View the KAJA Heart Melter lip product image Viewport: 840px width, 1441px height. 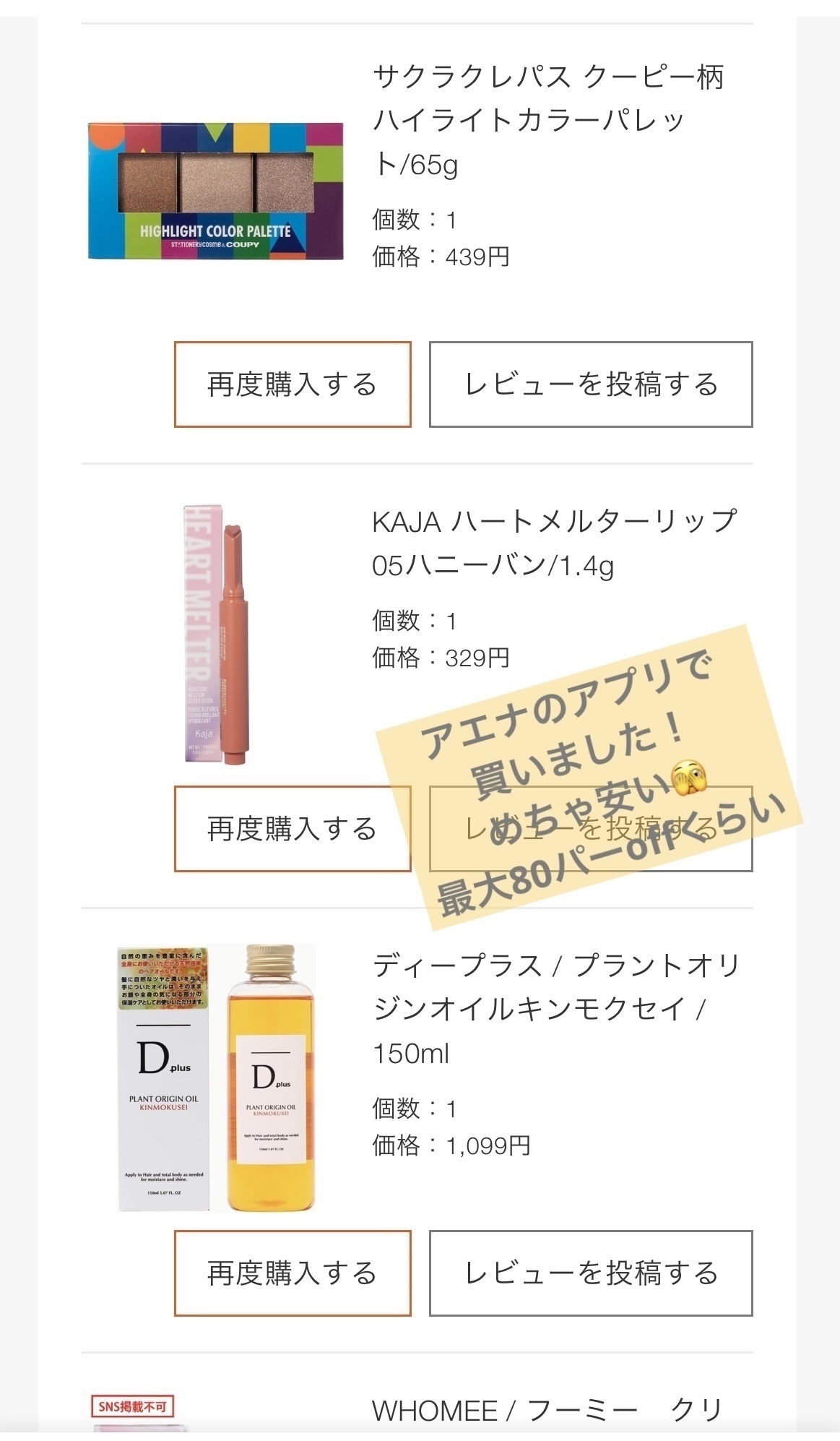[217, 634]
